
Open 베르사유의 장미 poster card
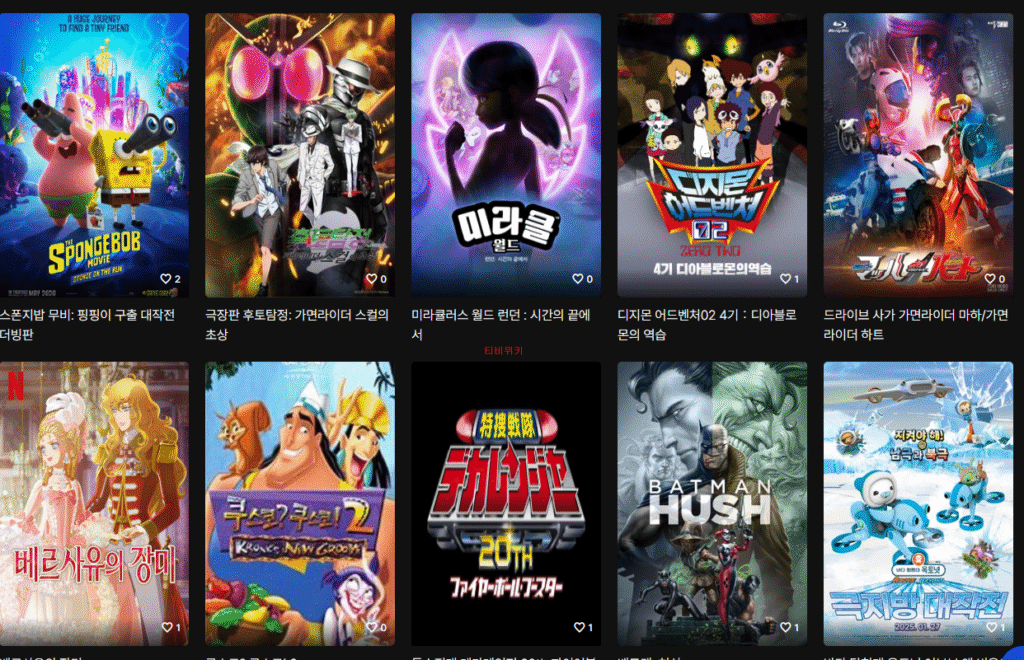click(x=94, y=500)
